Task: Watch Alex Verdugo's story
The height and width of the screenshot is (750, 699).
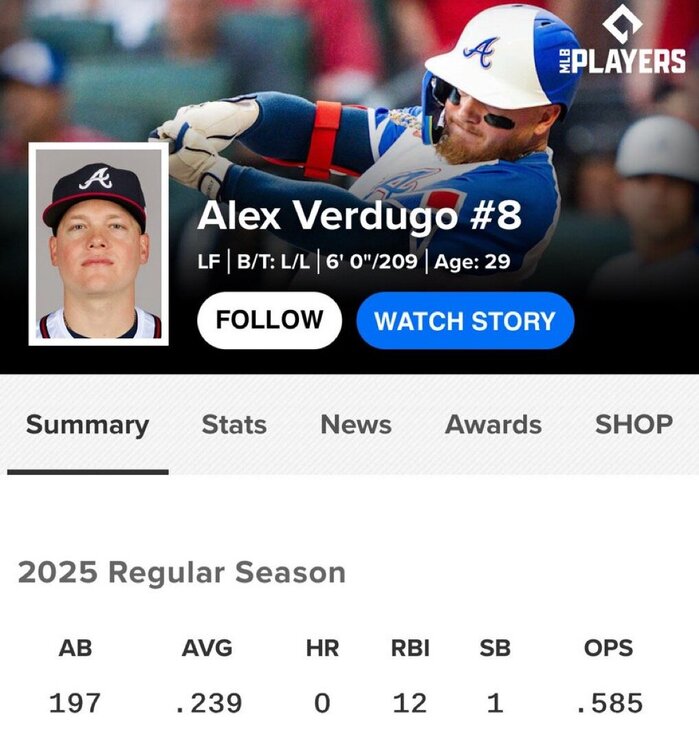Action: click(x=464, y=321)
